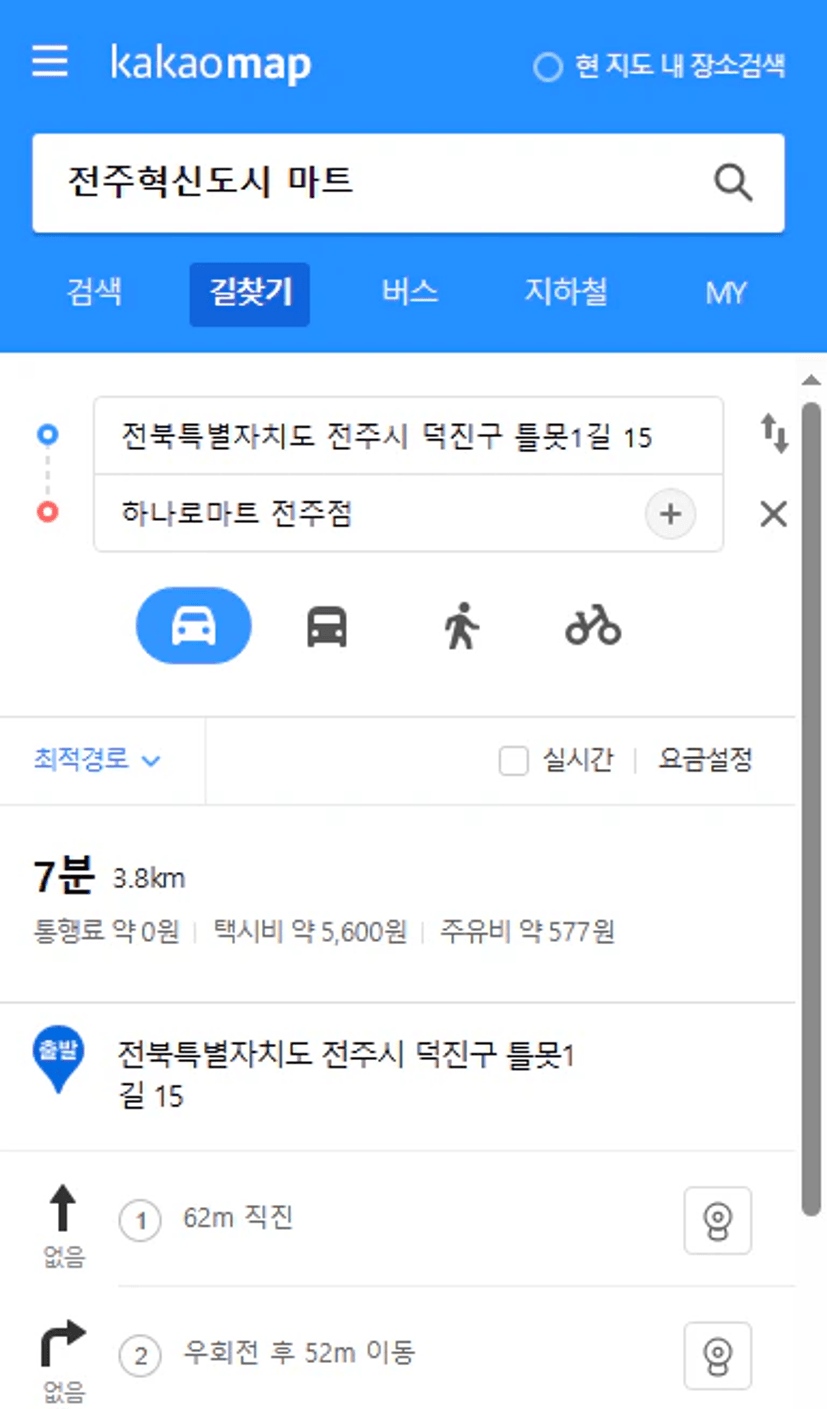827x1409 pixels.
Task: Select bicycle route mode
Action: click(x=593, y=626)
